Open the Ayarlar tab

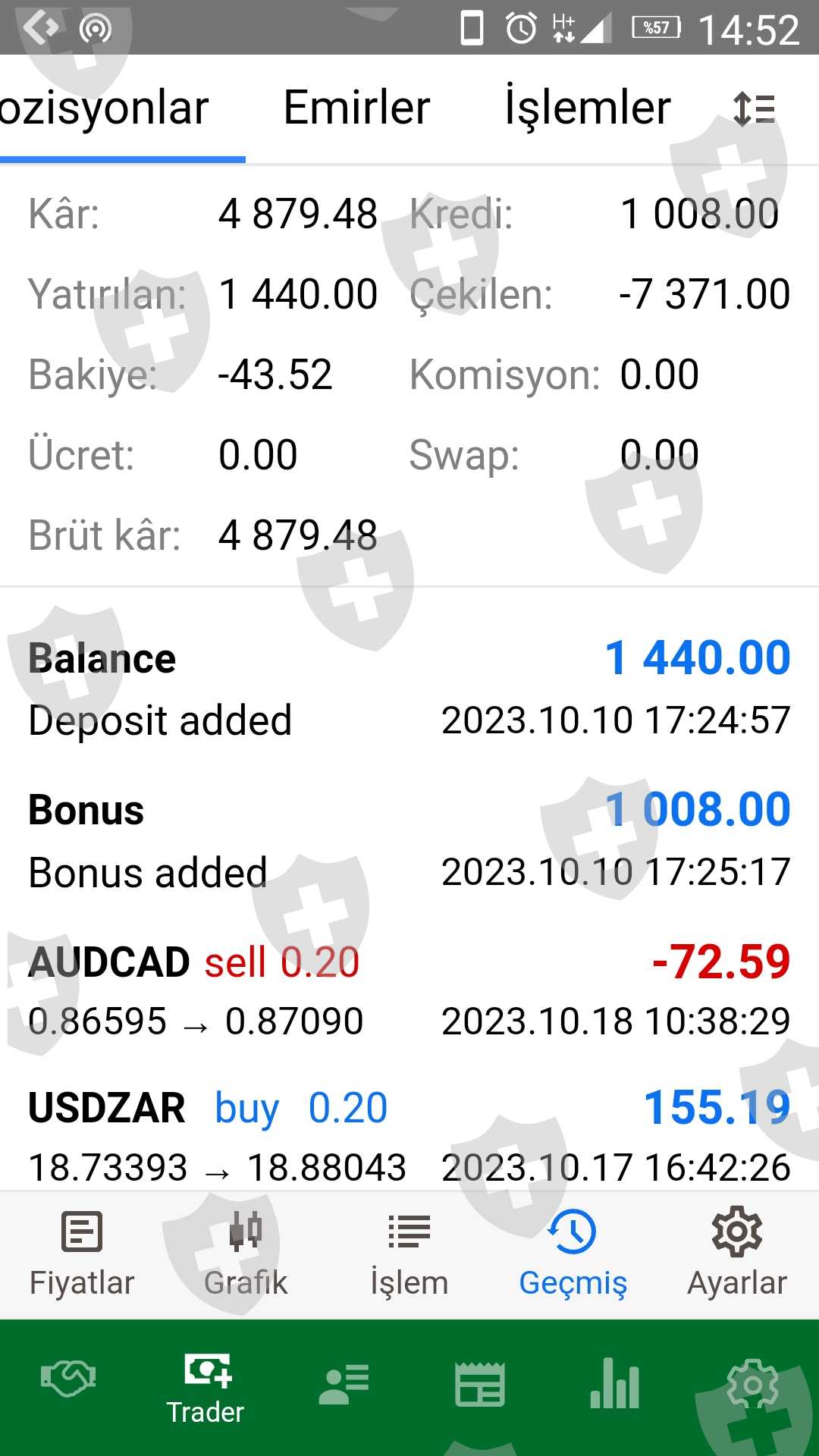click(x=737, y=1253)
